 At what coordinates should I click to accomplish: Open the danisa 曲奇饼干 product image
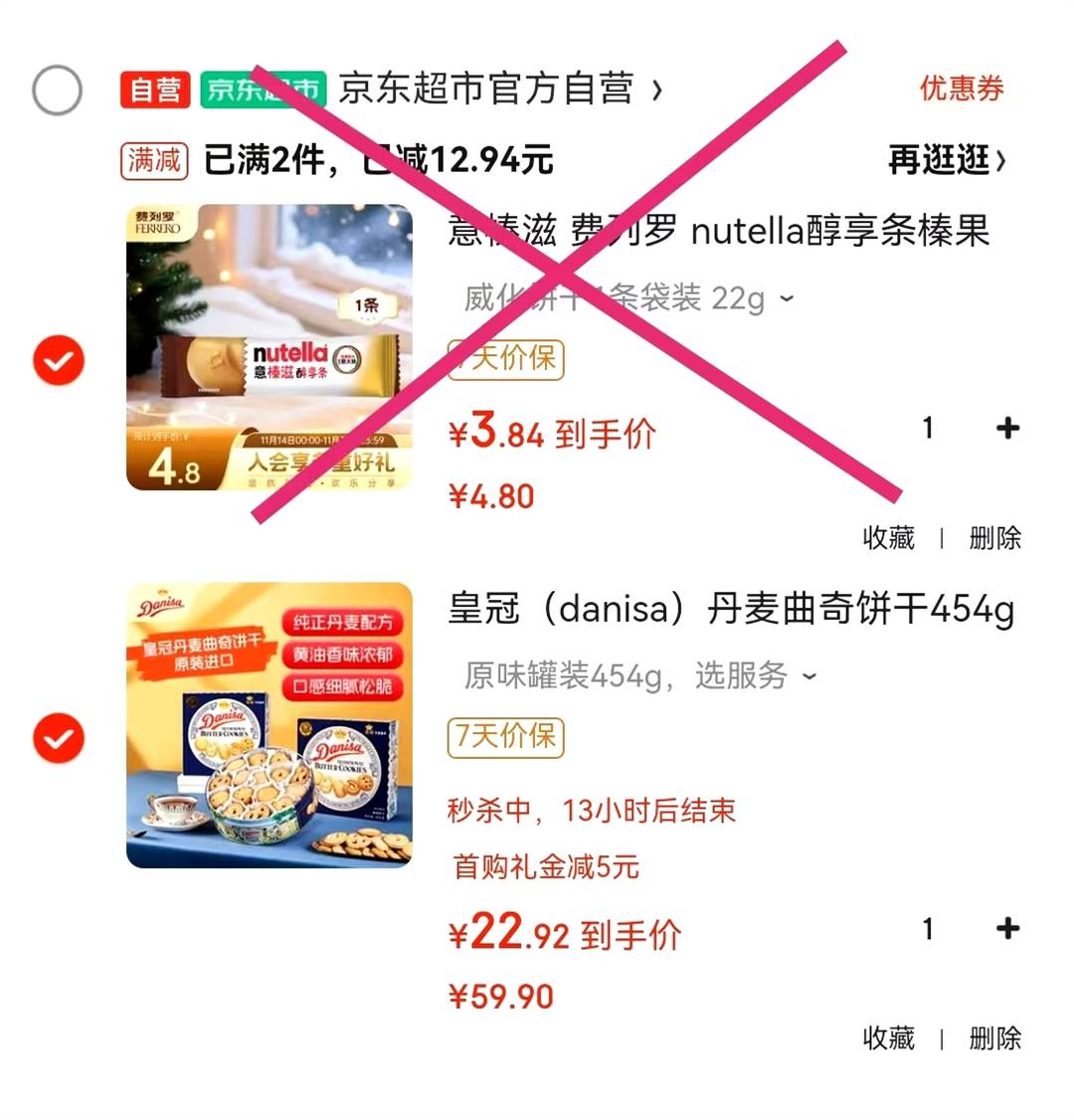pyautogui.click(x=268, y=725)
